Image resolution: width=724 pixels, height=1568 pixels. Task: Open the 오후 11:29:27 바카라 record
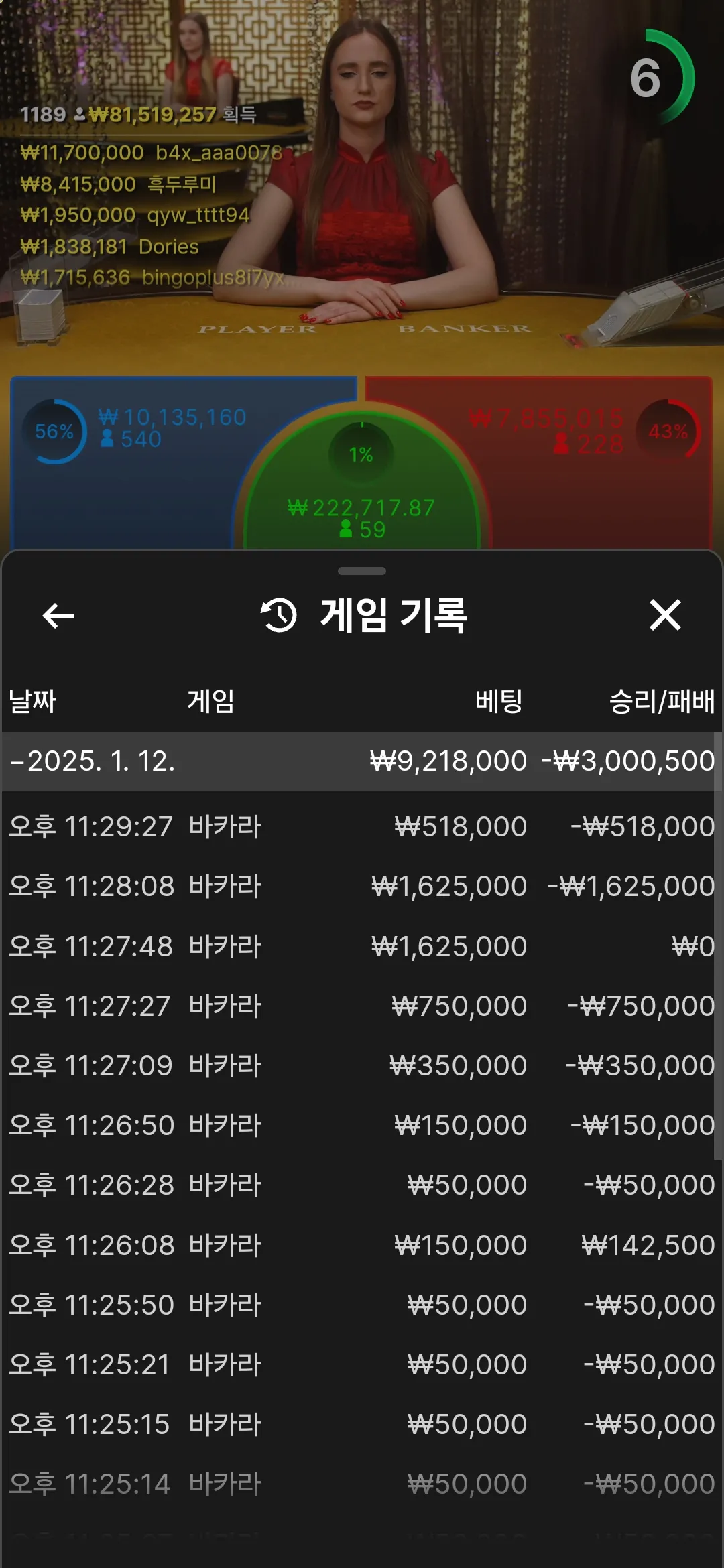[x=361, y=827]
